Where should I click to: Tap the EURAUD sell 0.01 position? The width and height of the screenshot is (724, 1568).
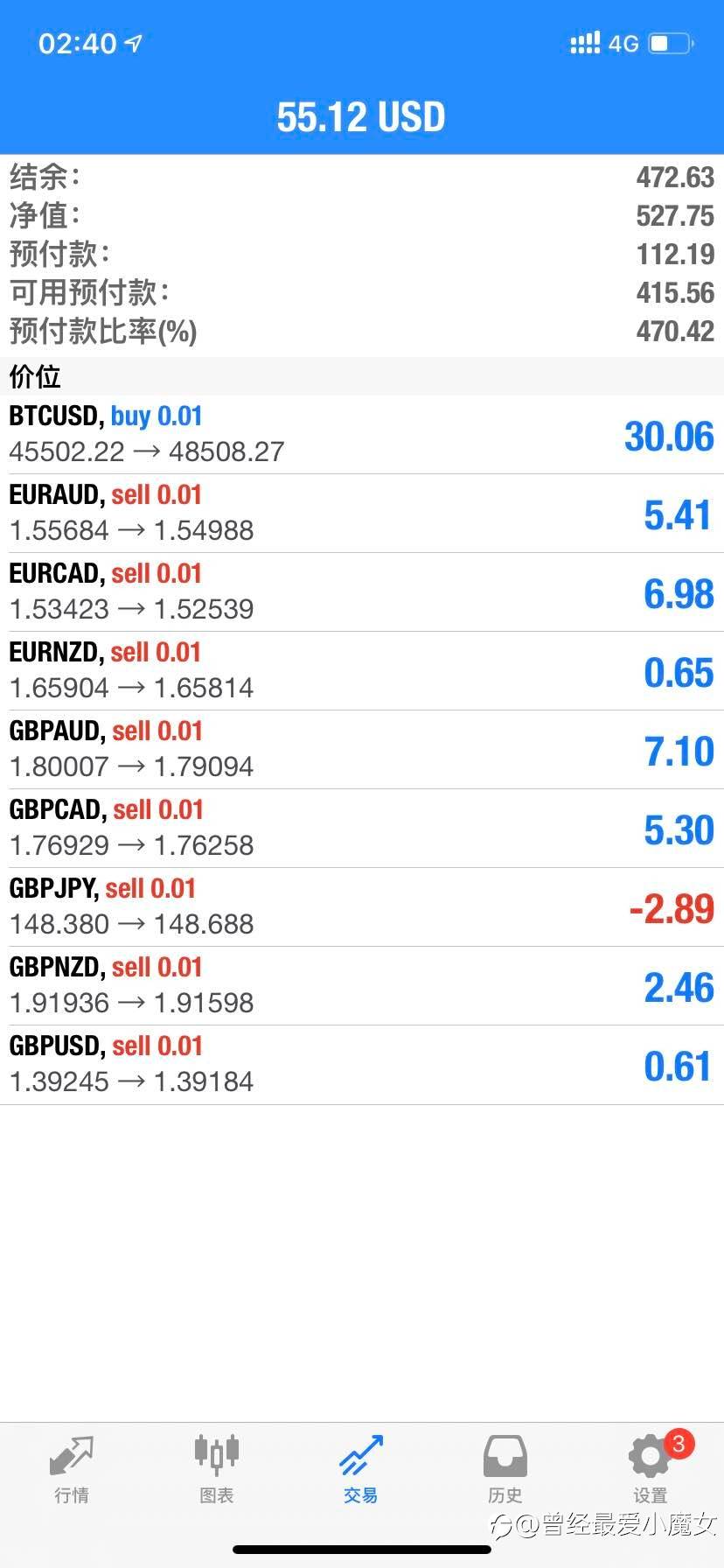(x=362, y=514)
